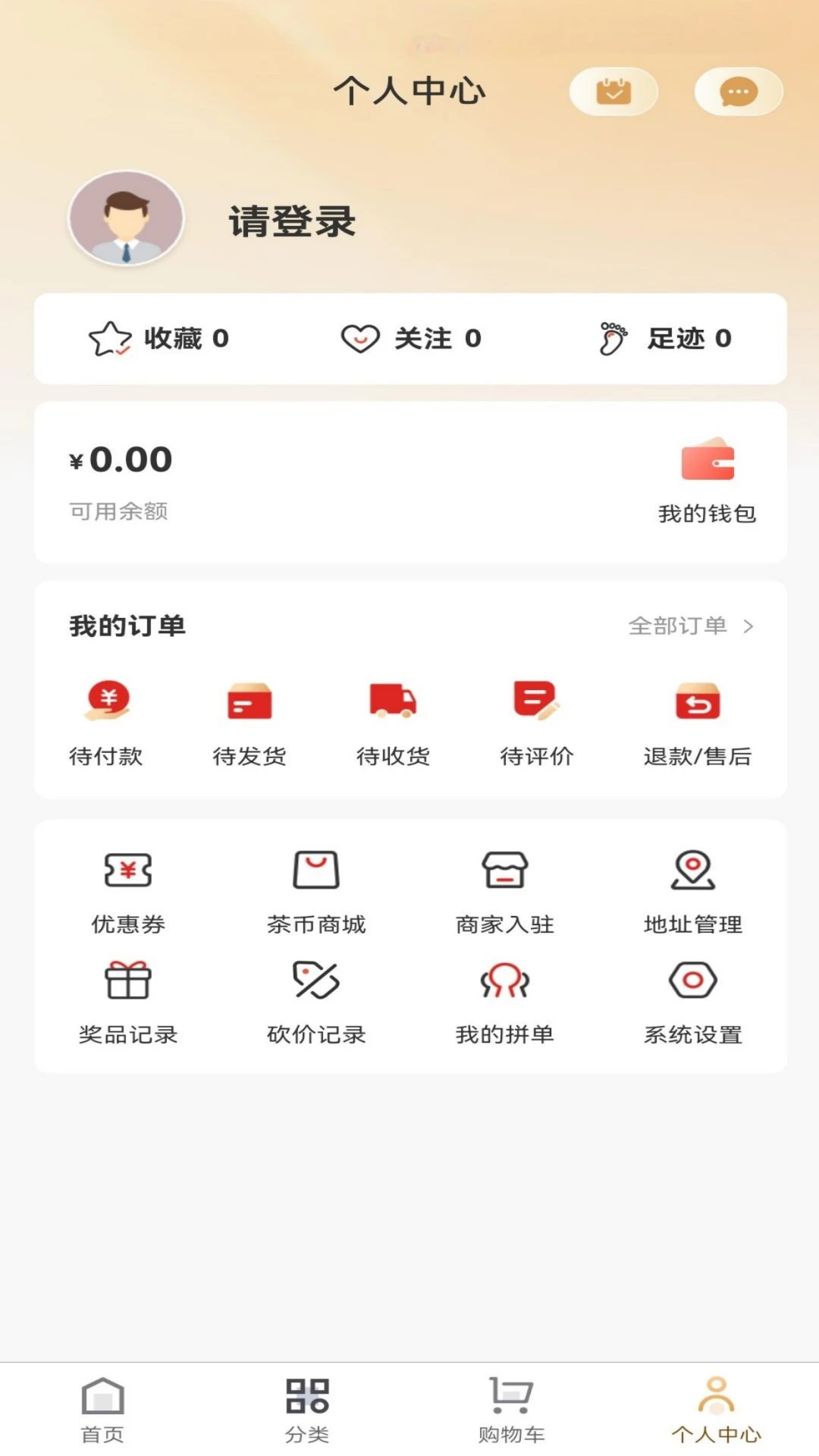Viewport: 819px width, 1456px height.
Task: Open the calendar icon at the top right
Action: click(x=614, y=90)
